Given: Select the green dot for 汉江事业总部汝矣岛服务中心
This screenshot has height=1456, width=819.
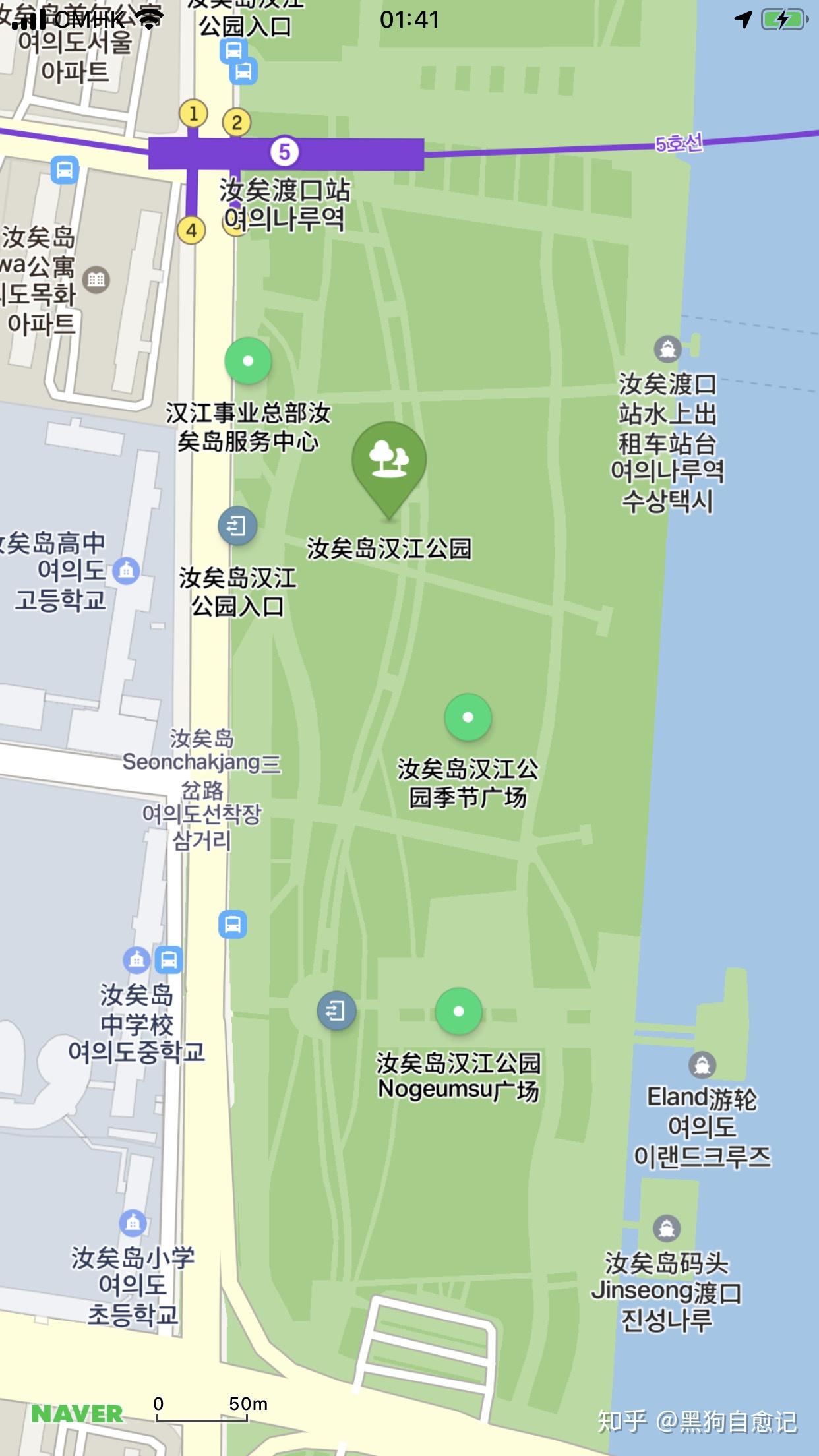Looking at the screenshot, I should (249, 361).
